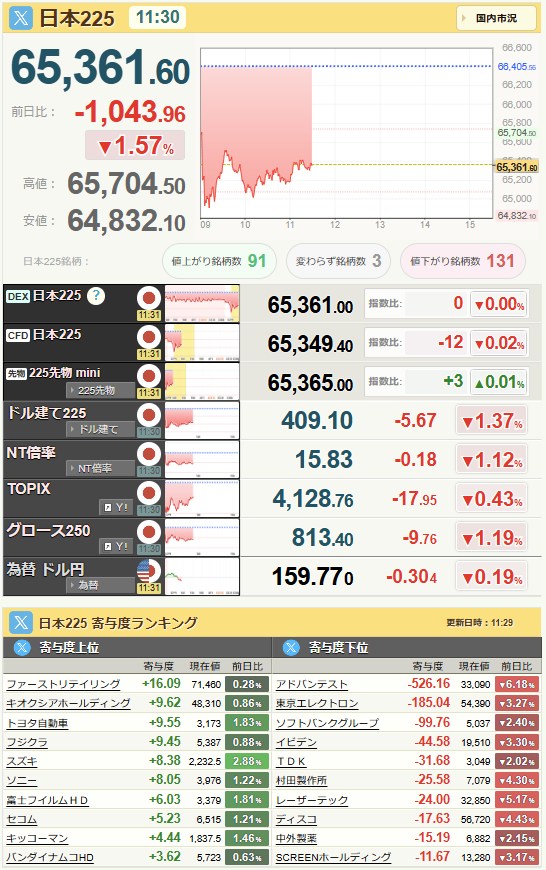Open the 為替 sub-button
This screenshot has height=870, width=546.
(x=100, y=585)
